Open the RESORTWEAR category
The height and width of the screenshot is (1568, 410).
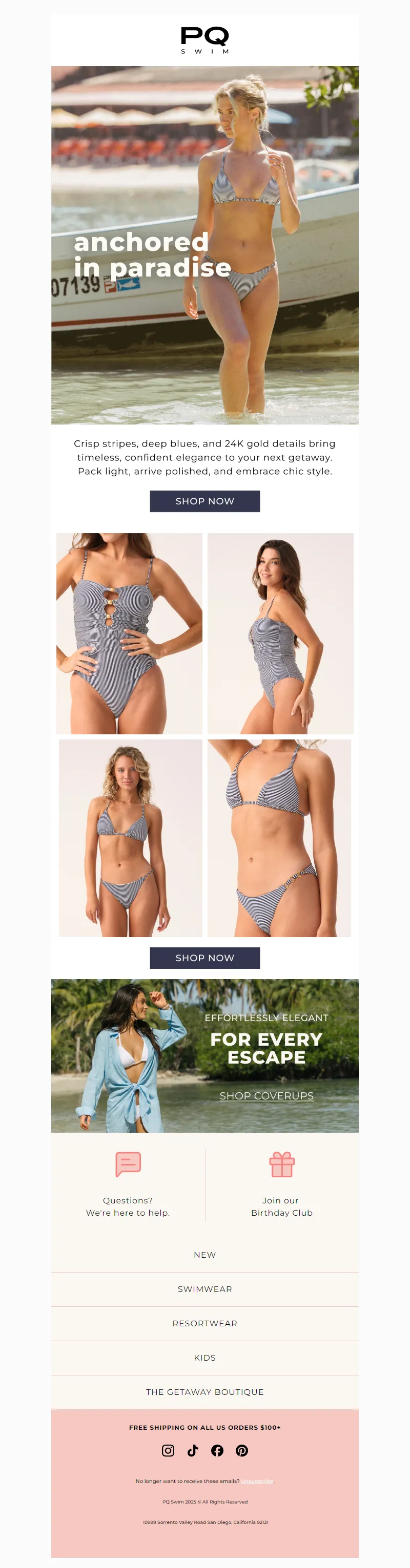coord(204,1323)
